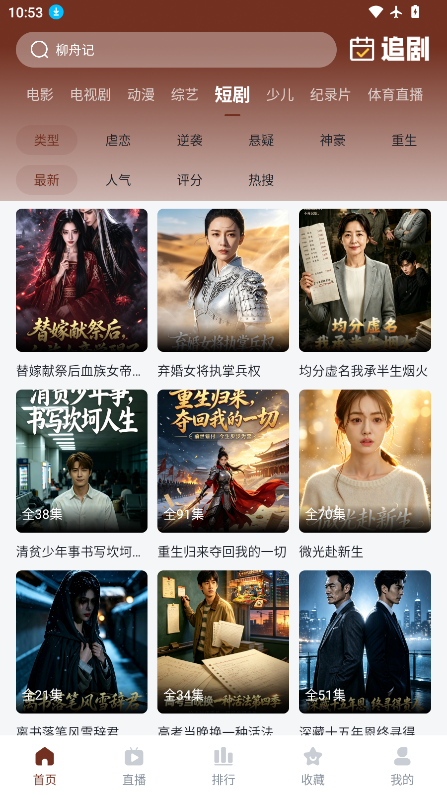The height and width of the screenshot is (795, 447).
Task: Switch to the 直播 bottom tab
Action: tap(134, 766)
